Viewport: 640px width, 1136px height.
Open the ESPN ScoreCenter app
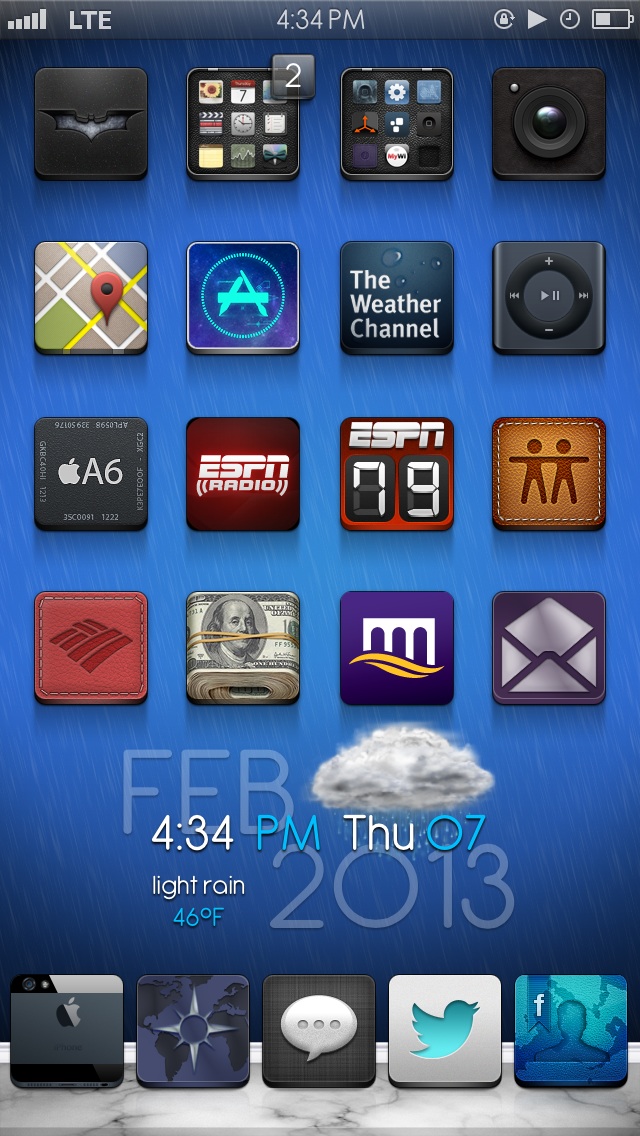point(397,472)
